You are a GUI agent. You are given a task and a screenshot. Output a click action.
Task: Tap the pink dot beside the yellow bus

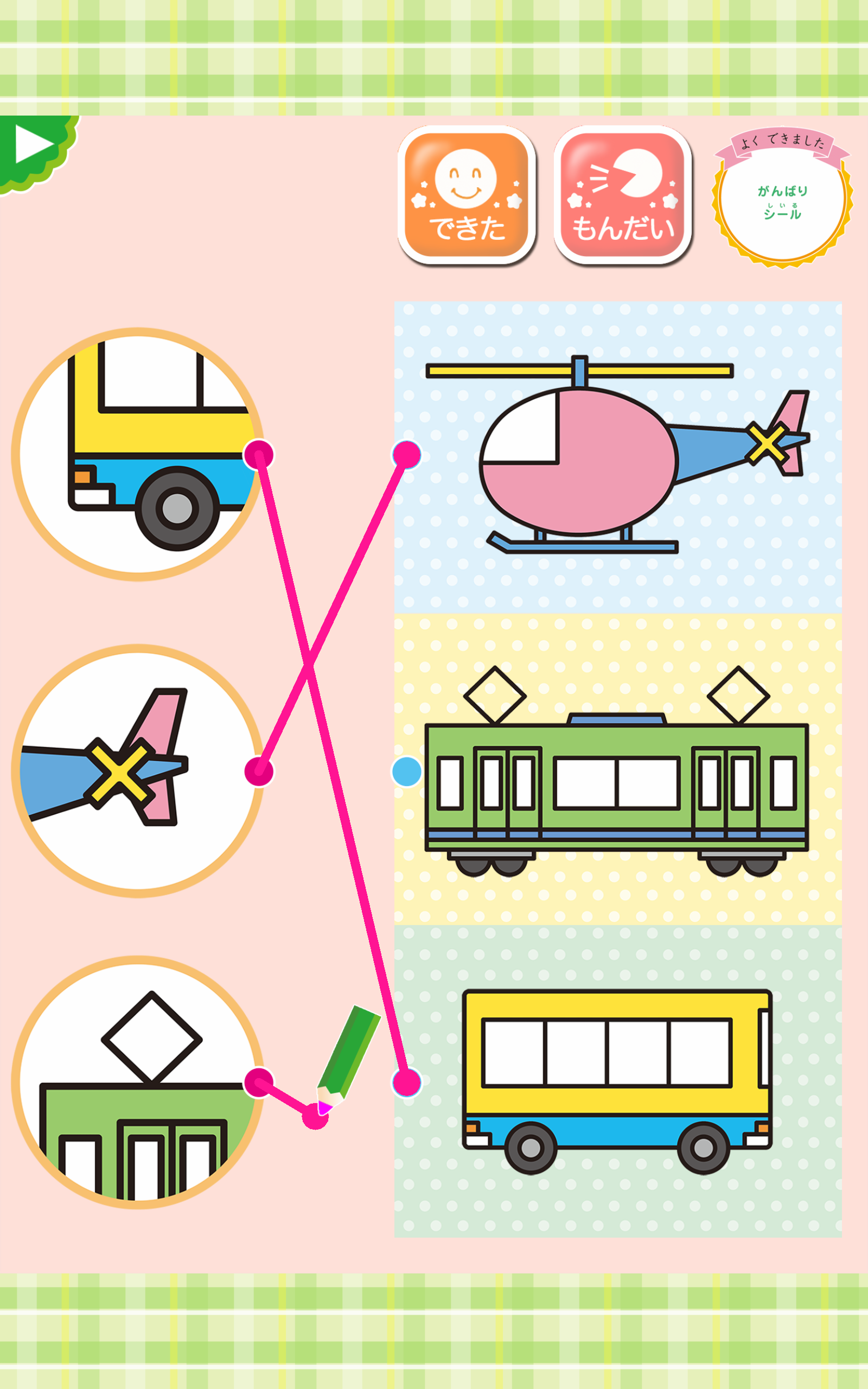pos(406,1082)
